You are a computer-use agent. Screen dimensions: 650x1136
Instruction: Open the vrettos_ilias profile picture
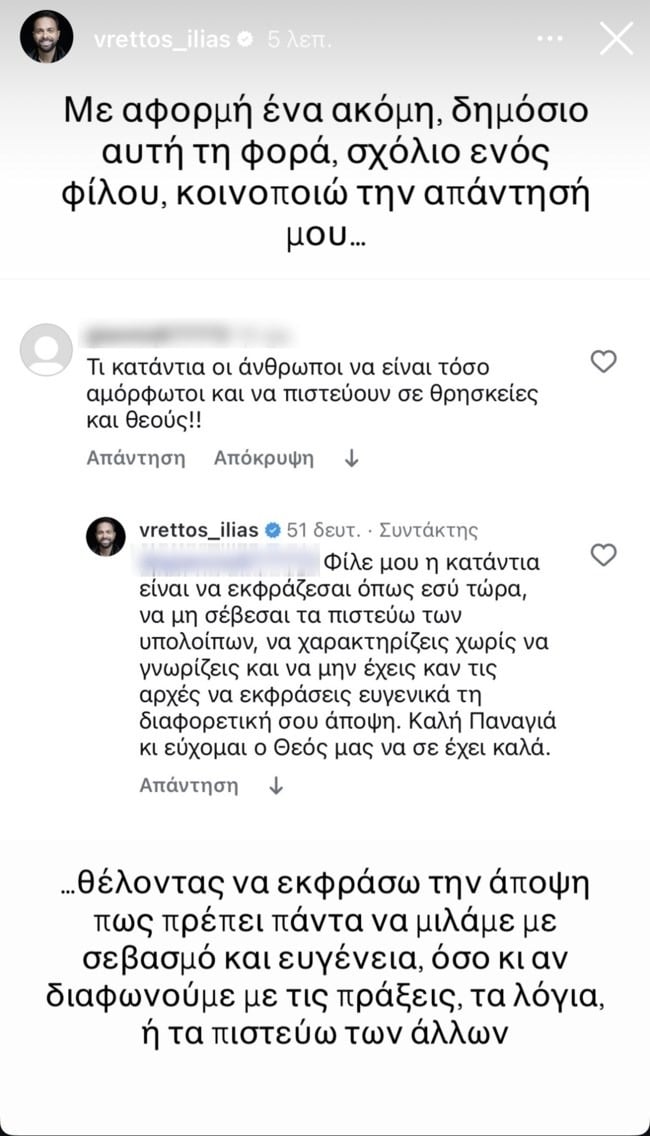[x=47, y=39]
